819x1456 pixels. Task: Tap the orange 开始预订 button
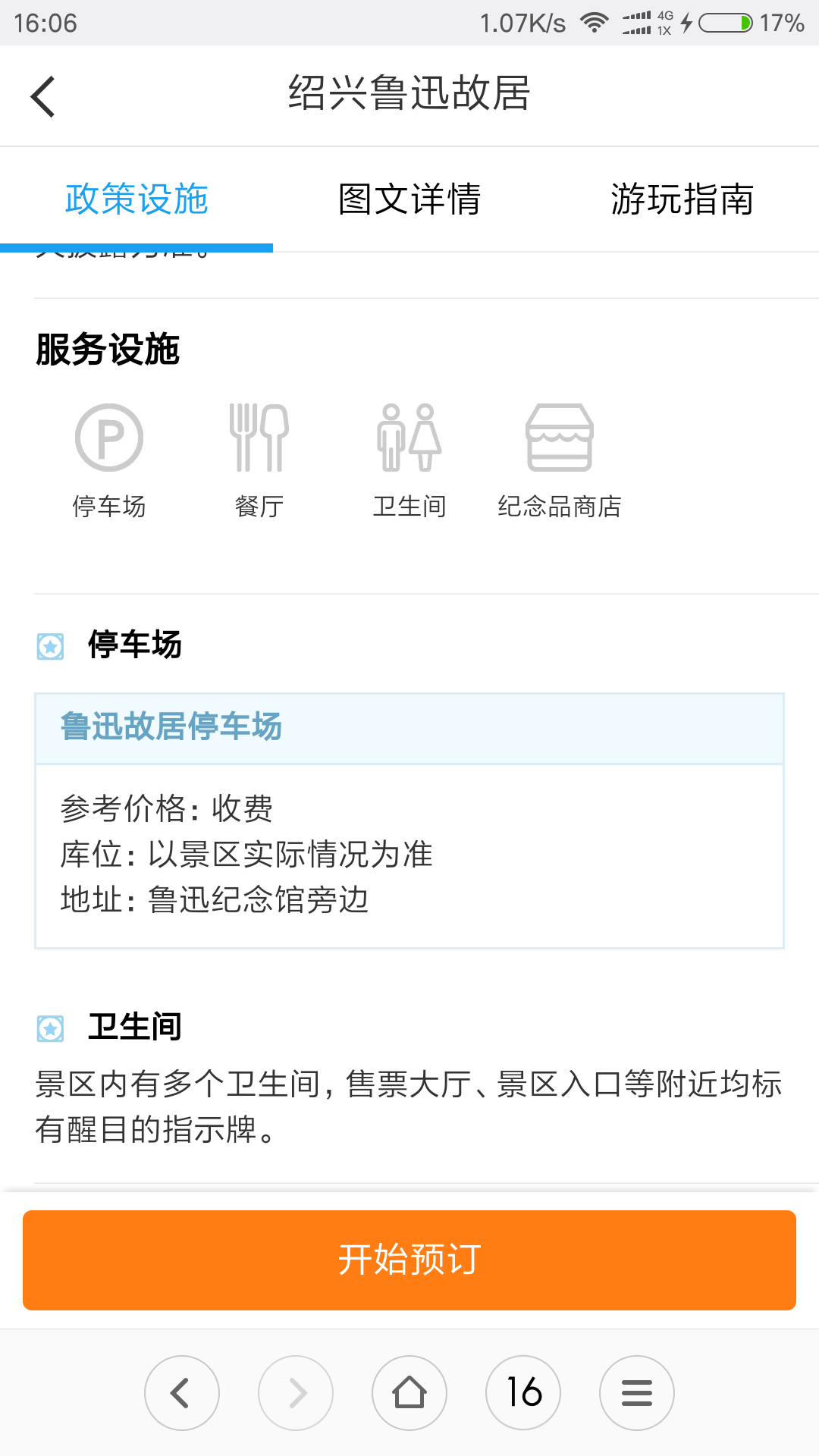pos(409,1260)
